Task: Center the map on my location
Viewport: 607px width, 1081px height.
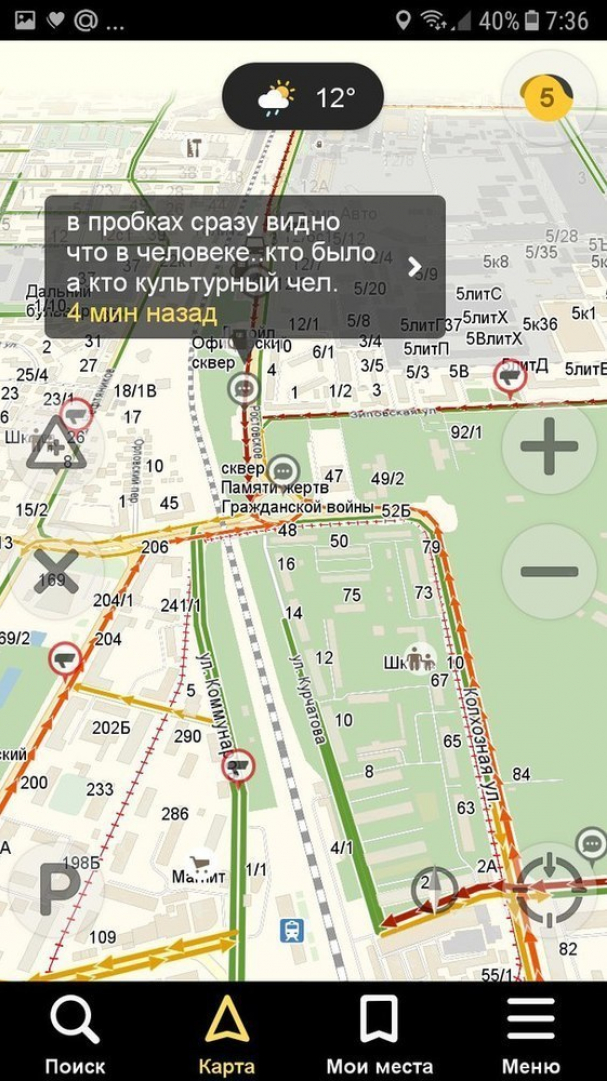Action: (549, 889)
